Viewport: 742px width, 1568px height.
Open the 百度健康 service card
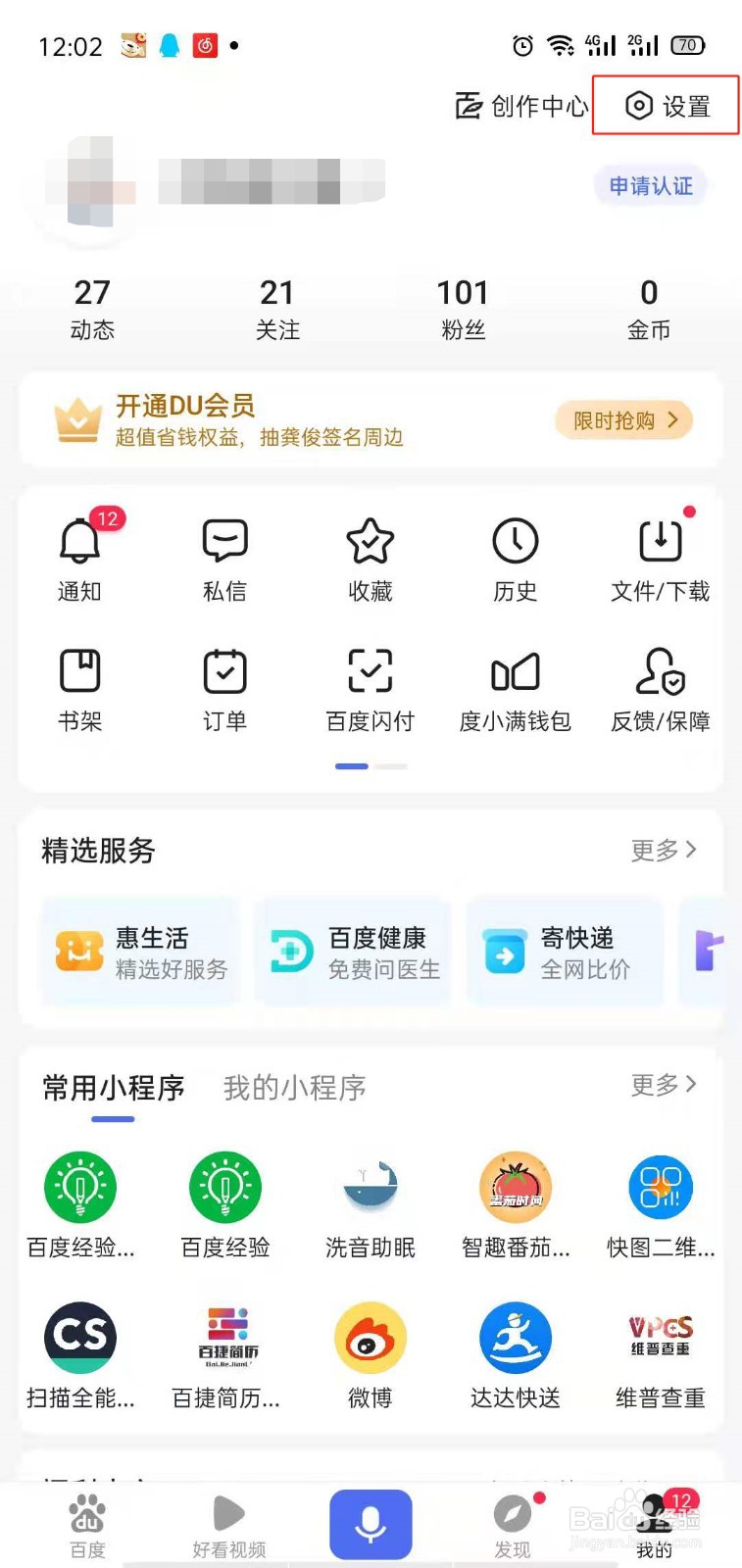coord(353,952)
